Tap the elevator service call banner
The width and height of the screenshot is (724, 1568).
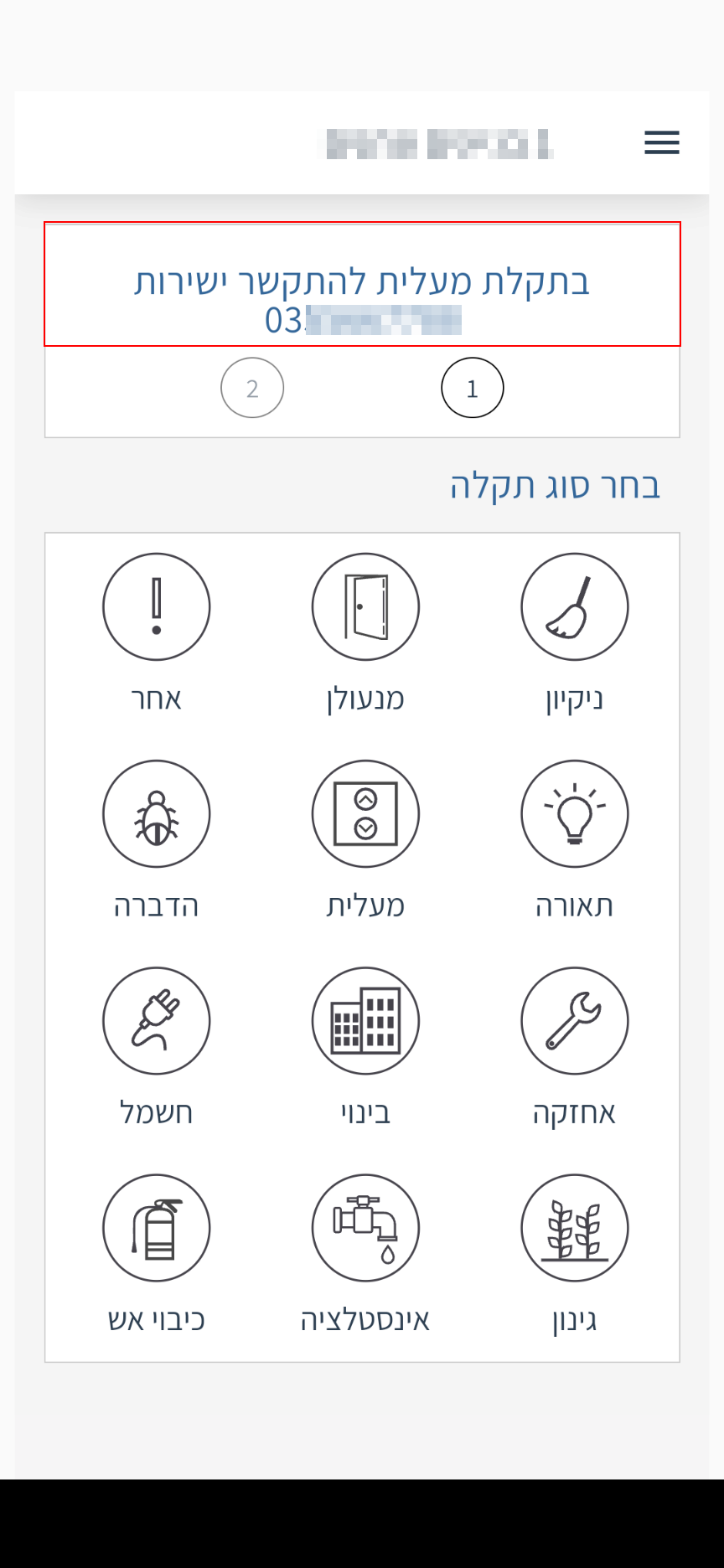[362, 284]
